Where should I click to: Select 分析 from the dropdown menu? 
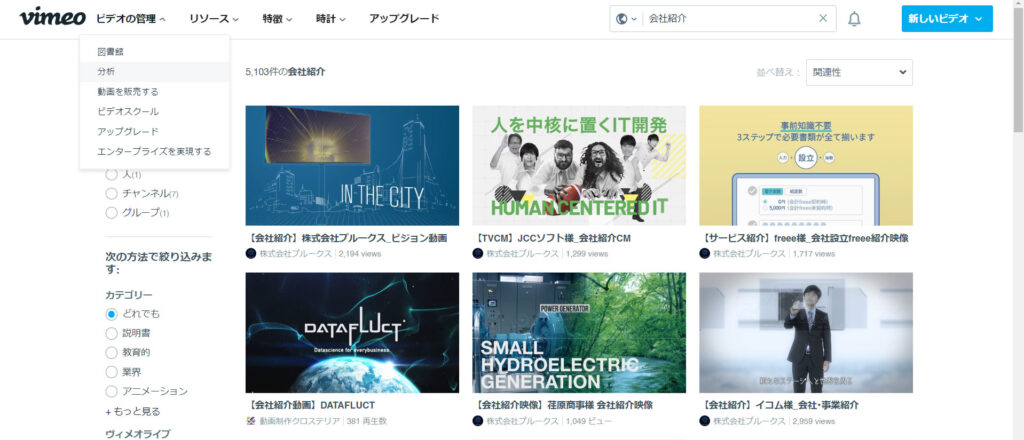coord(106,72)
